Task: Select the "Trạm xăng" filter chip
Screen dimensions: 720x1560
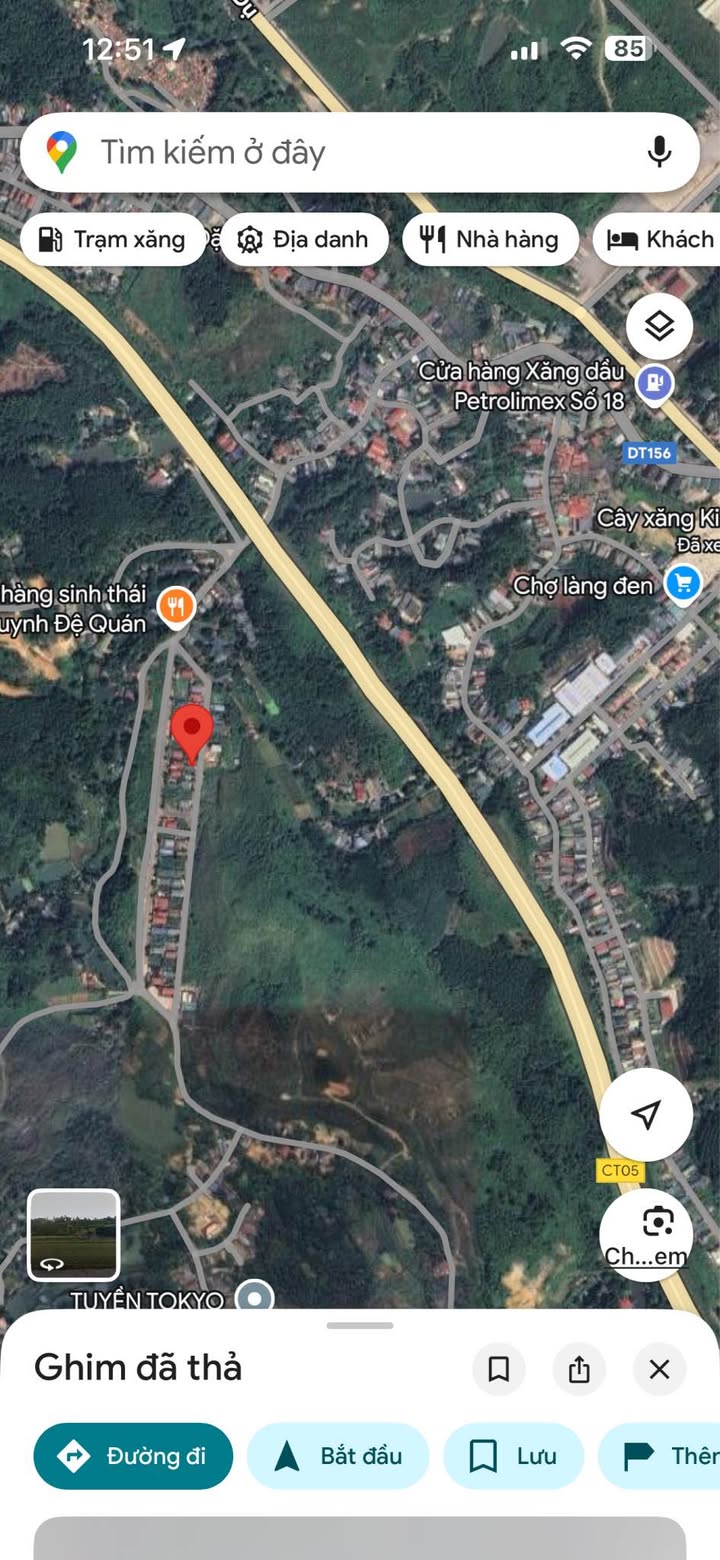Action: 112,240
